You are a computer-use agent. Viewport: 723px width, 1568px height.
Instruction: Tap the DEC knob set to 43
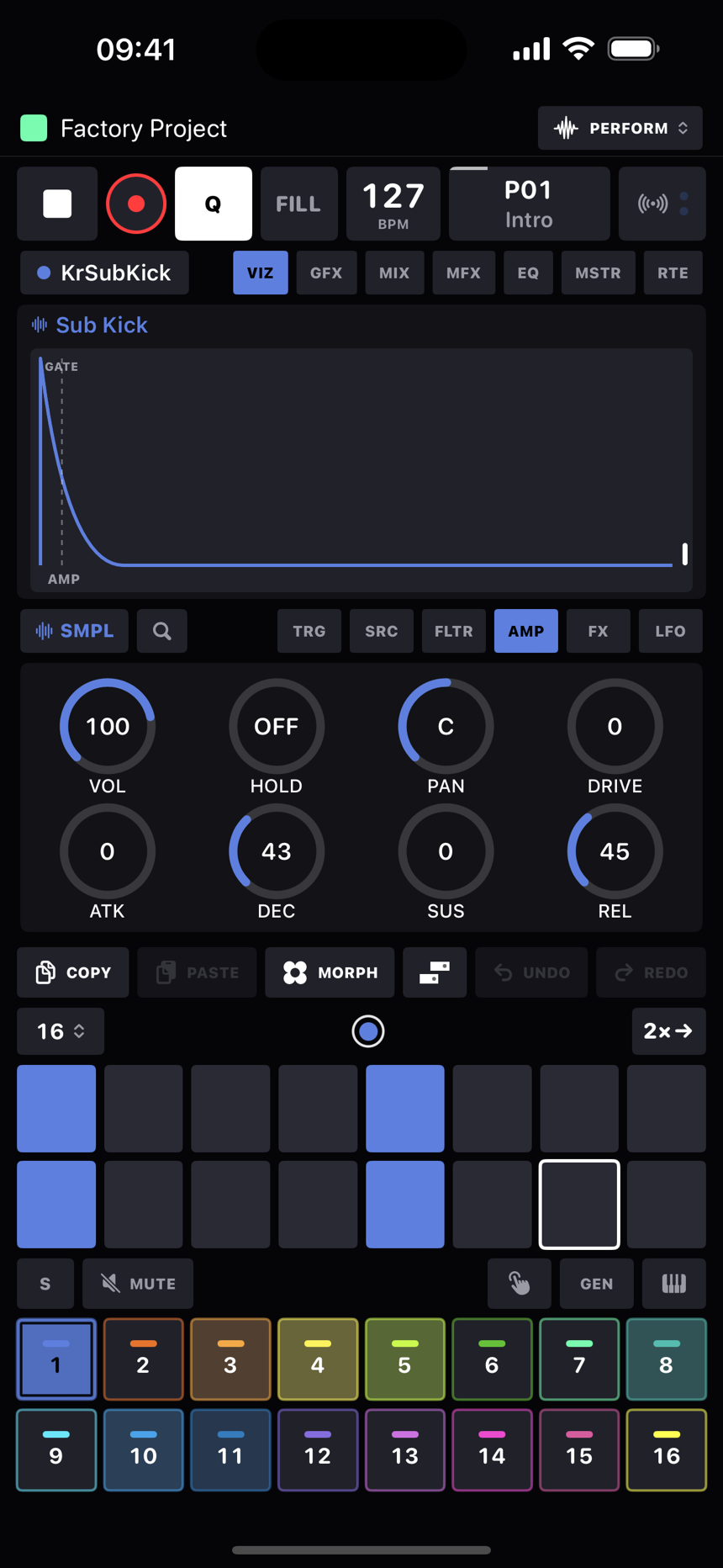pyautogui.click(x=277, y=851)
